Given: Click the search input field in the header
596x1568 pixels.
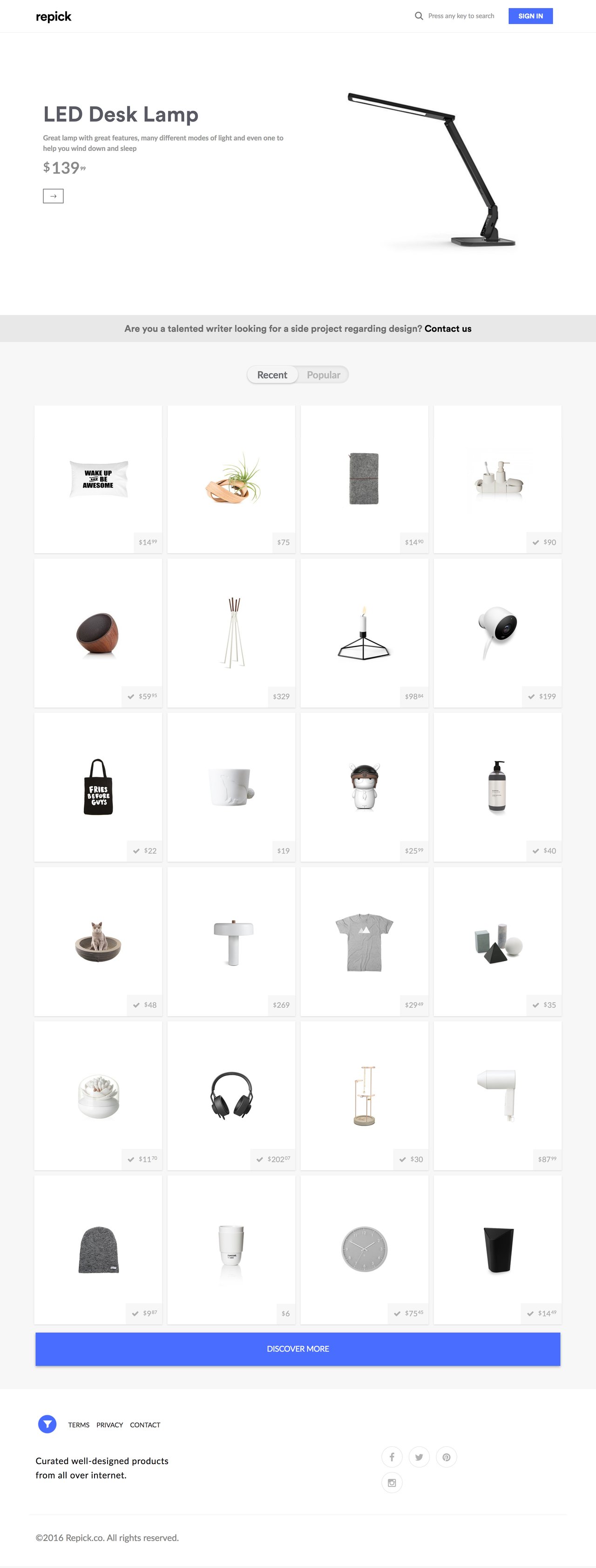Looking at the screenshot, I should coord(461,16).
